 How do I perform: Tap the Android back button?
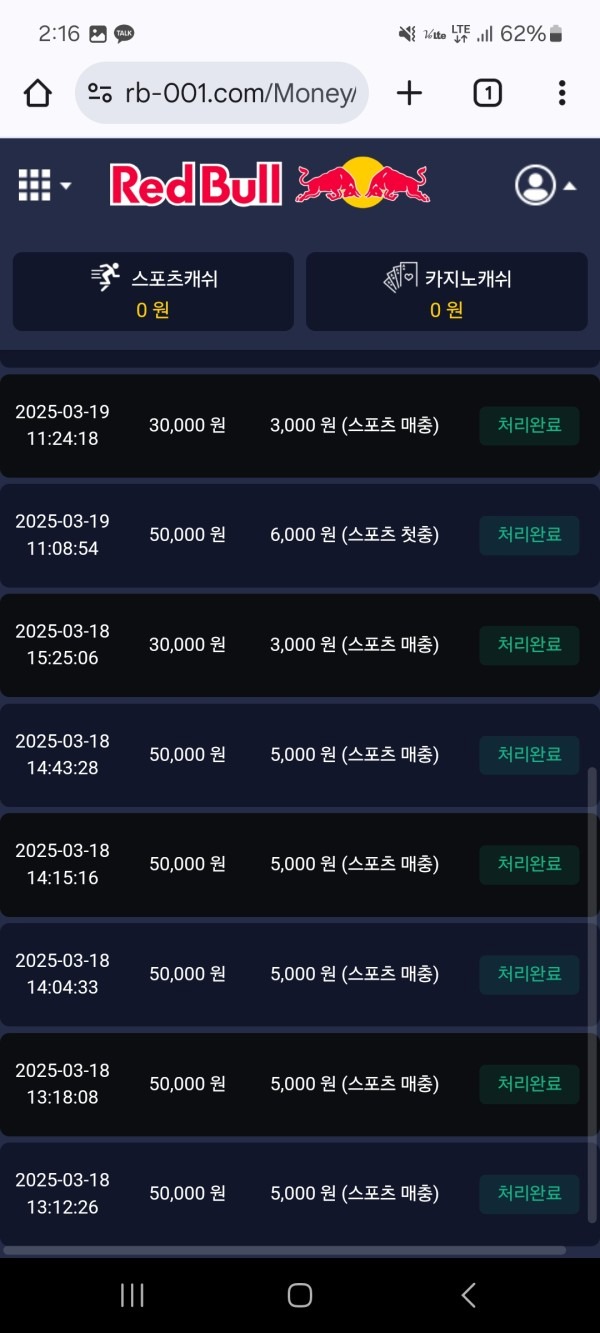click(468, 1296)
